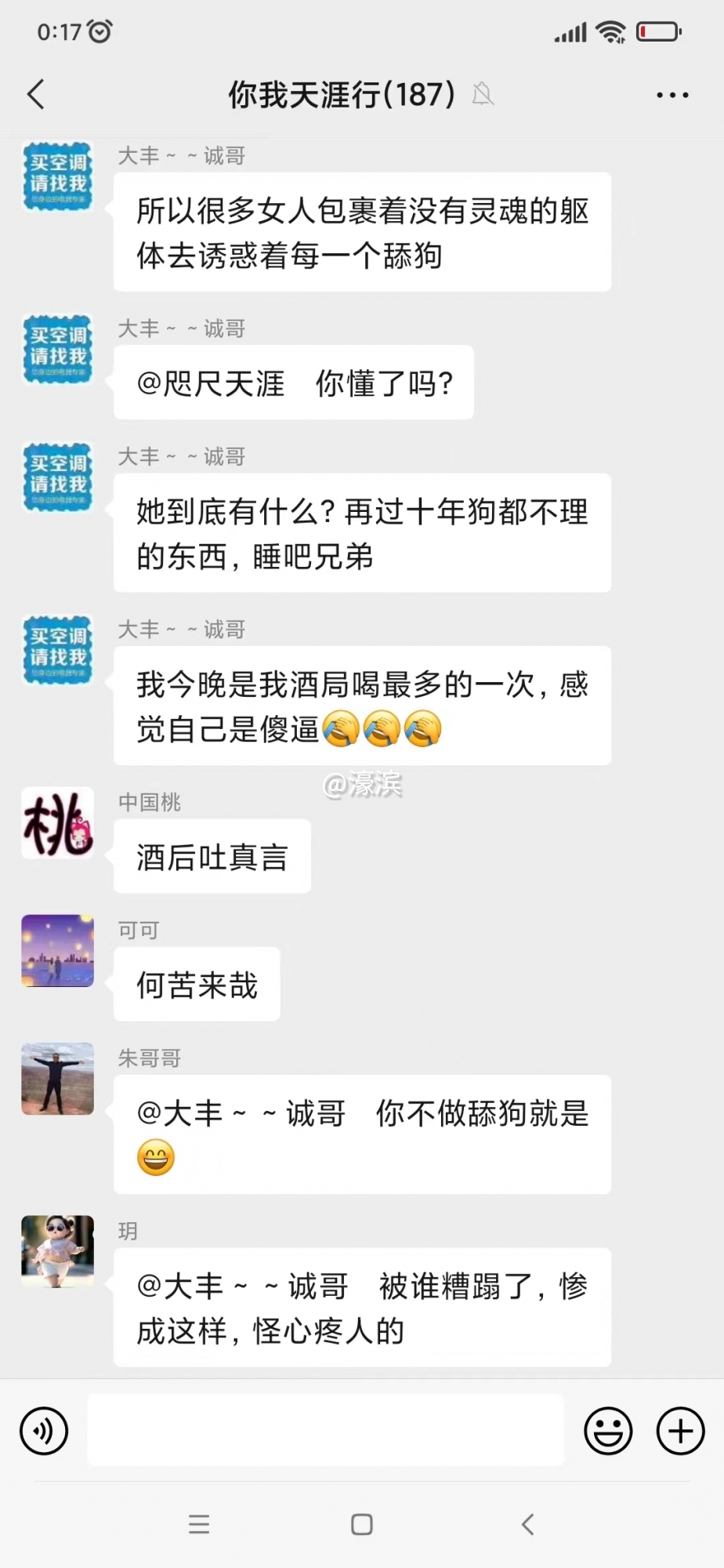Tap 中国桃's avatar image
Image resolution: width=724 pixels, height=1568 pixels.
[x=56, y=823]
